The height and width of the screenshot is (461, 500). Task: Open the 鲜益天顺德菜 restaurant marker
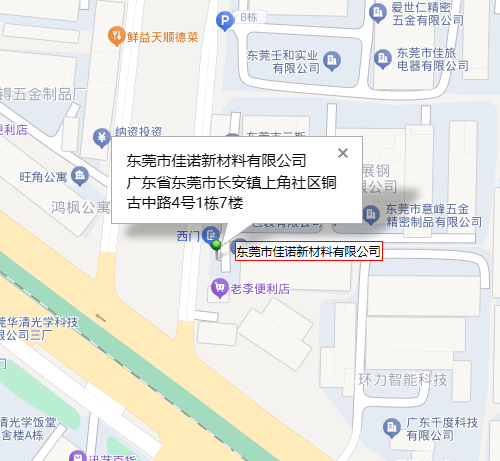[x=116, y=36]
